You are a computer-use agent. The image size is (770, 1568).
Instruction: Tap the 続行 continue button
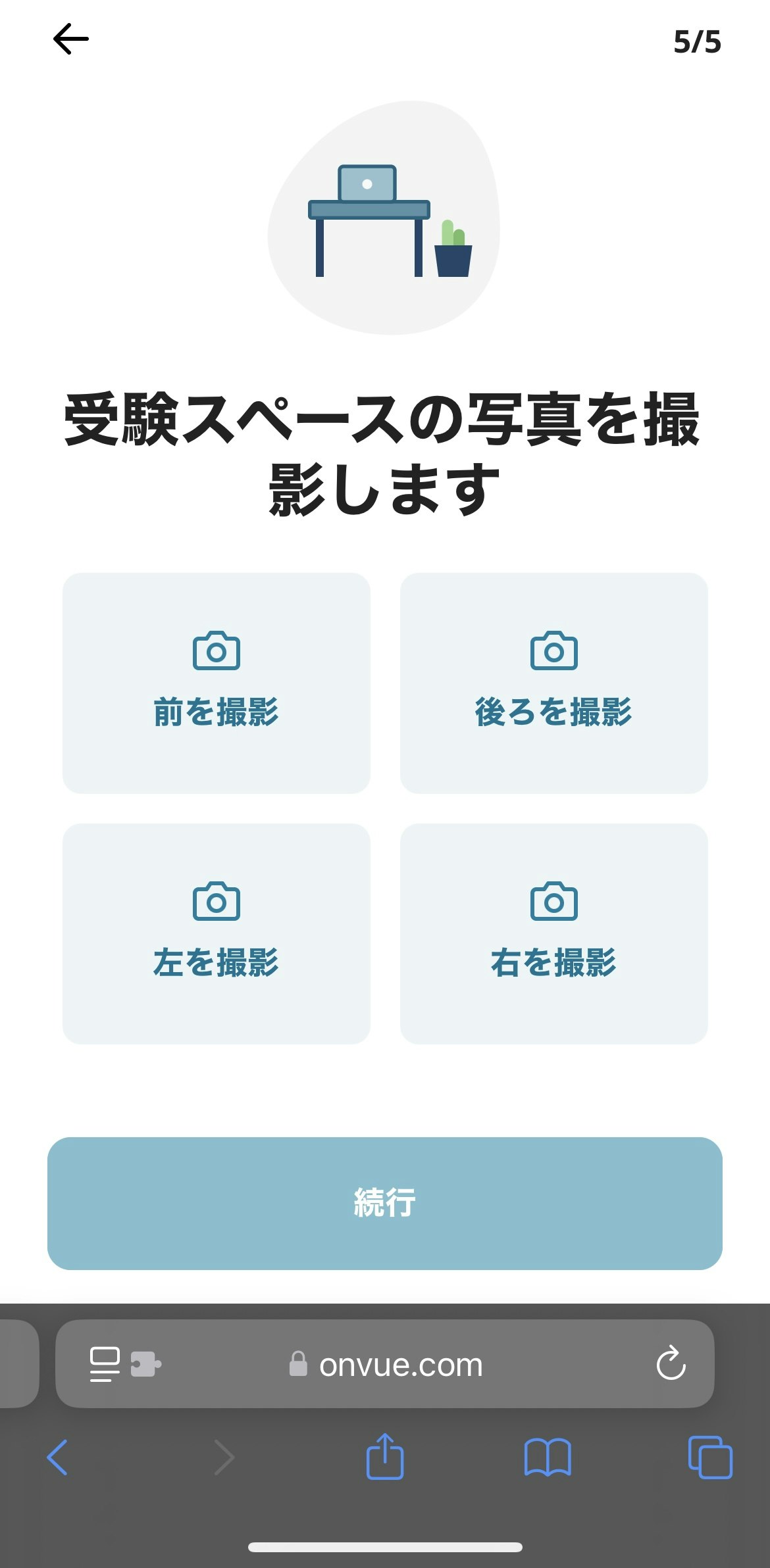(x=384, y=1203)
